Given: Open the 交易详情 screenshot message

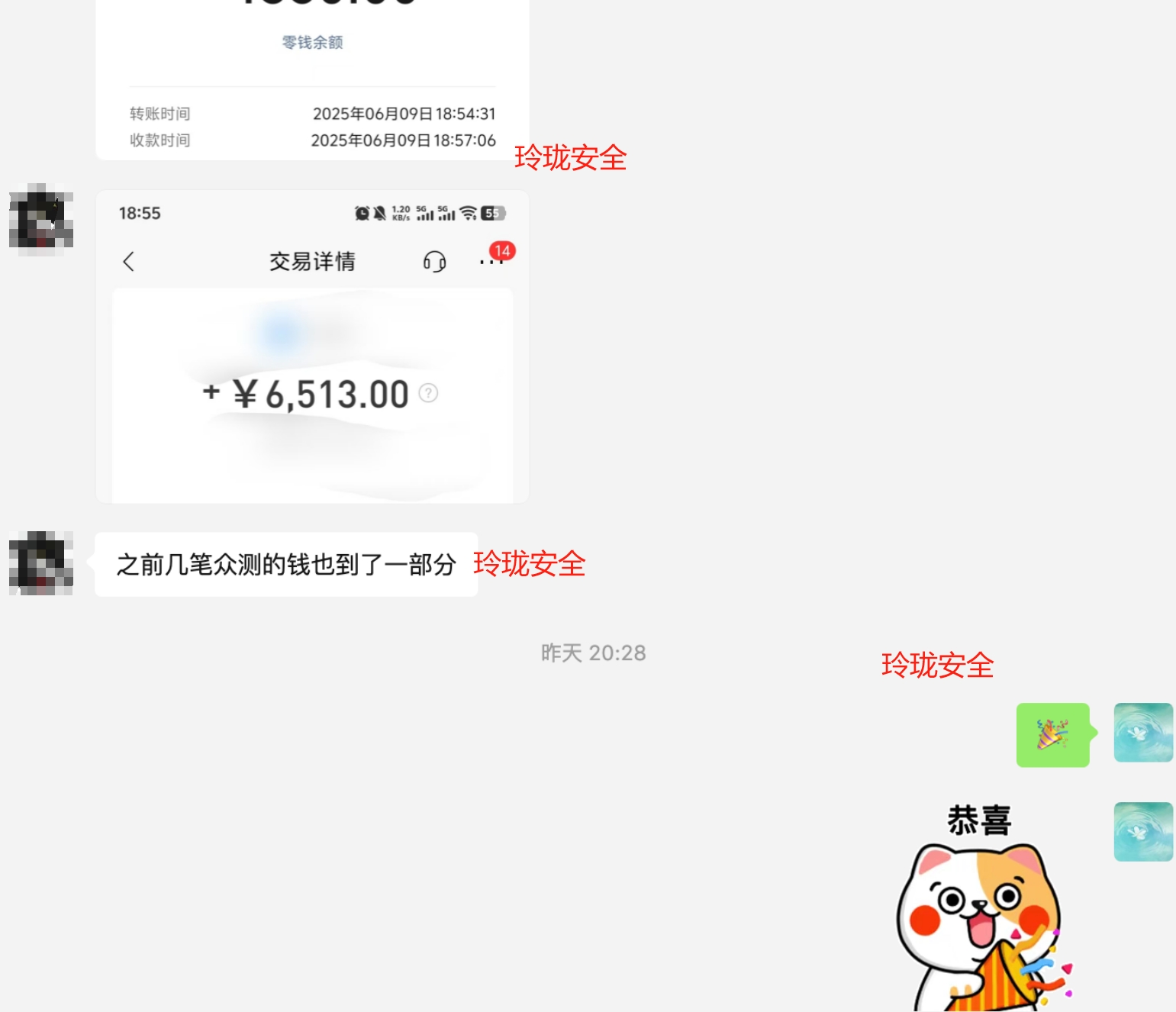Looking at the screenshot, I should tap(312, 347).
